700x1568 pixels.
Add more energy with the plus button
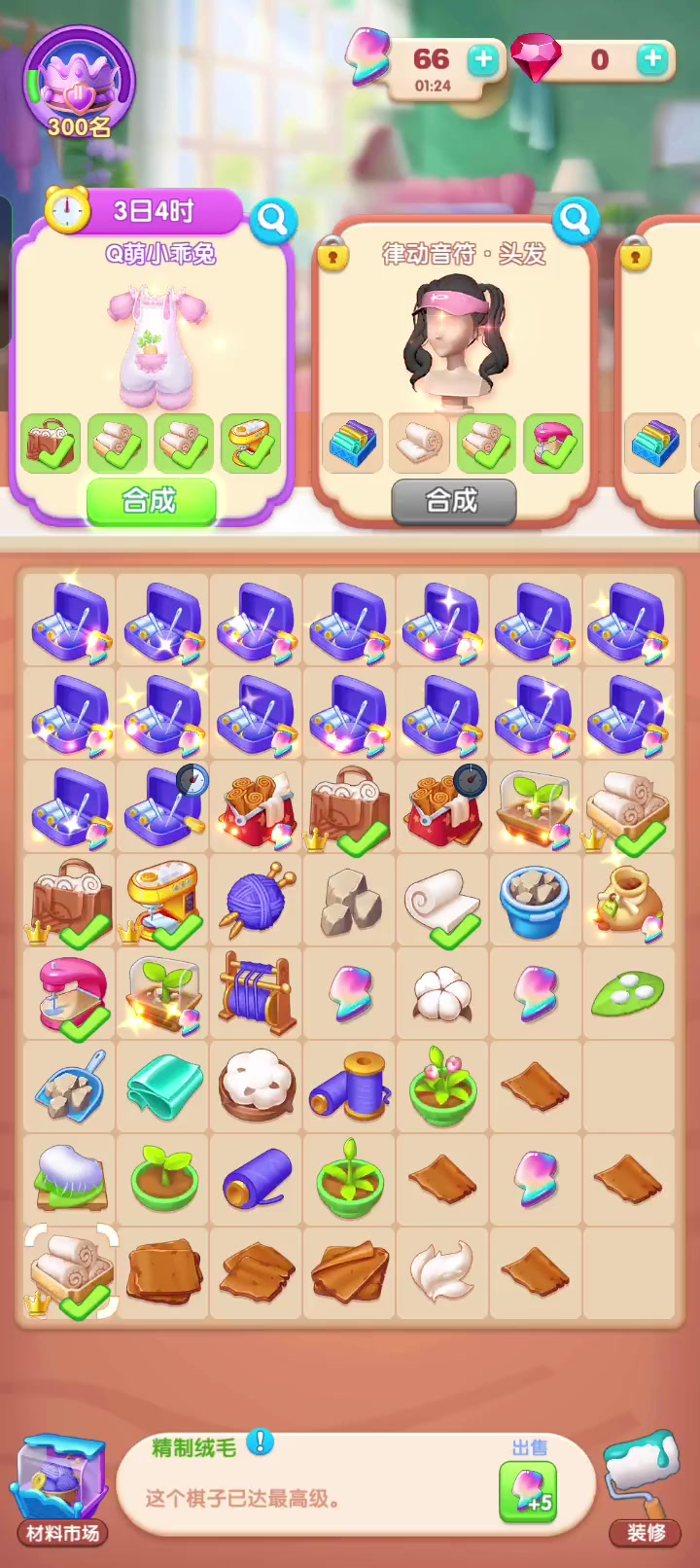483,60
